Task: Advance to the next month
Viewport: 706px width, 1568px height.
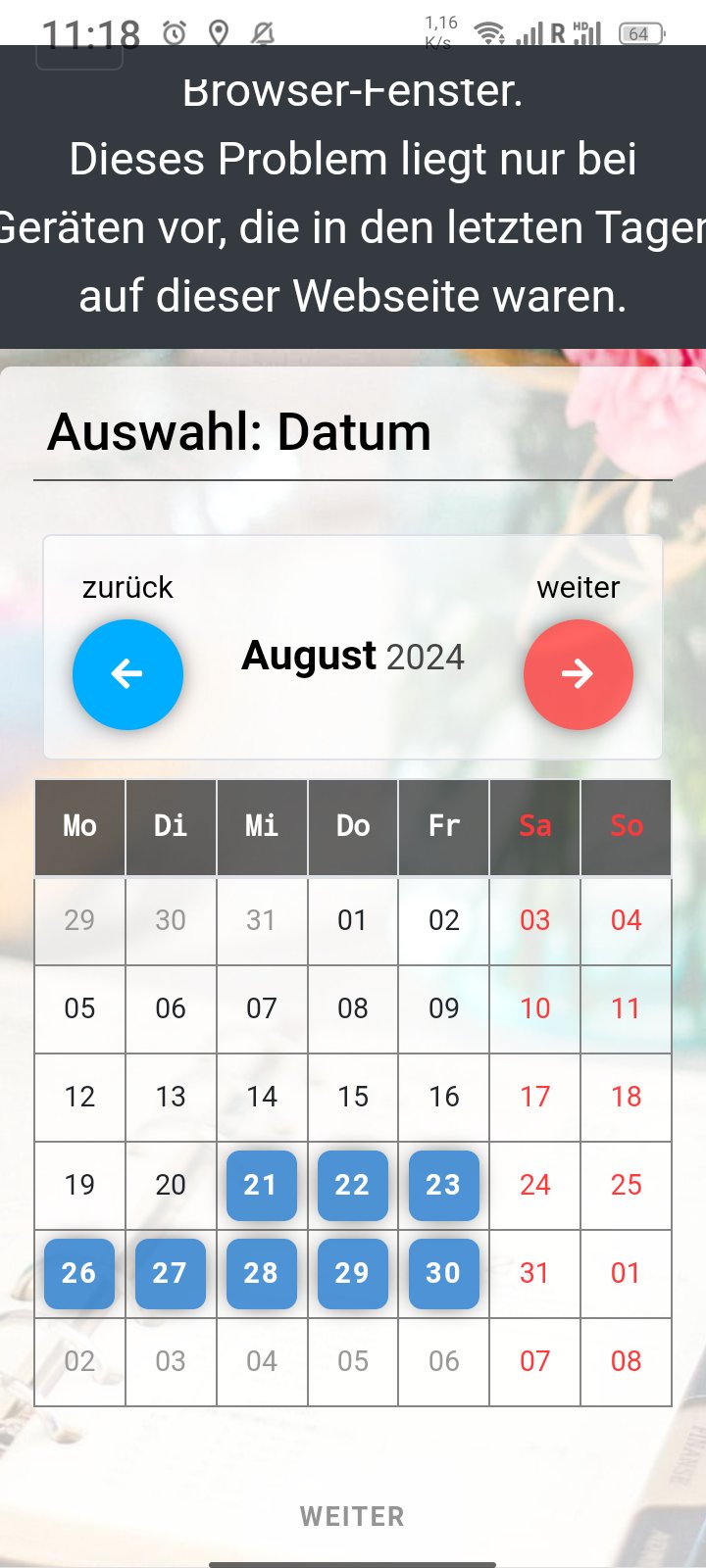Action: pyautogui.click(x=579, y=674)
